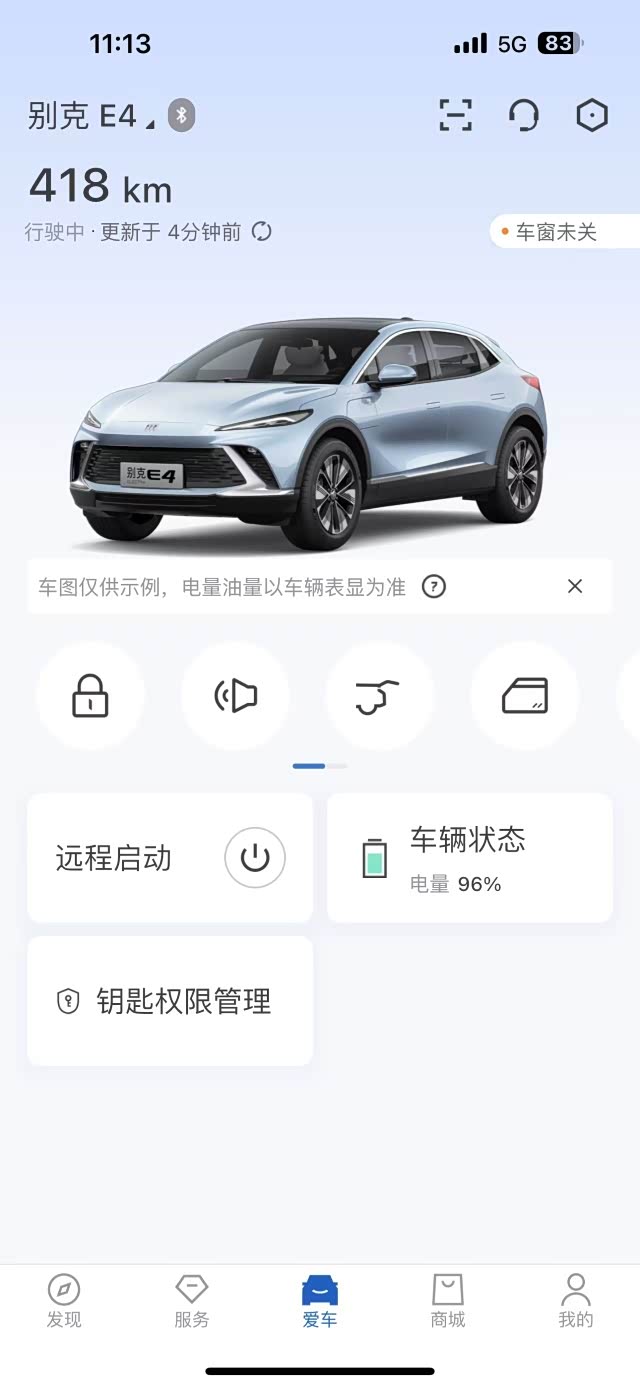This screenshot has width=640, height=1387.
Task: Open the settings hexagon icon
Action: (592, 116)
